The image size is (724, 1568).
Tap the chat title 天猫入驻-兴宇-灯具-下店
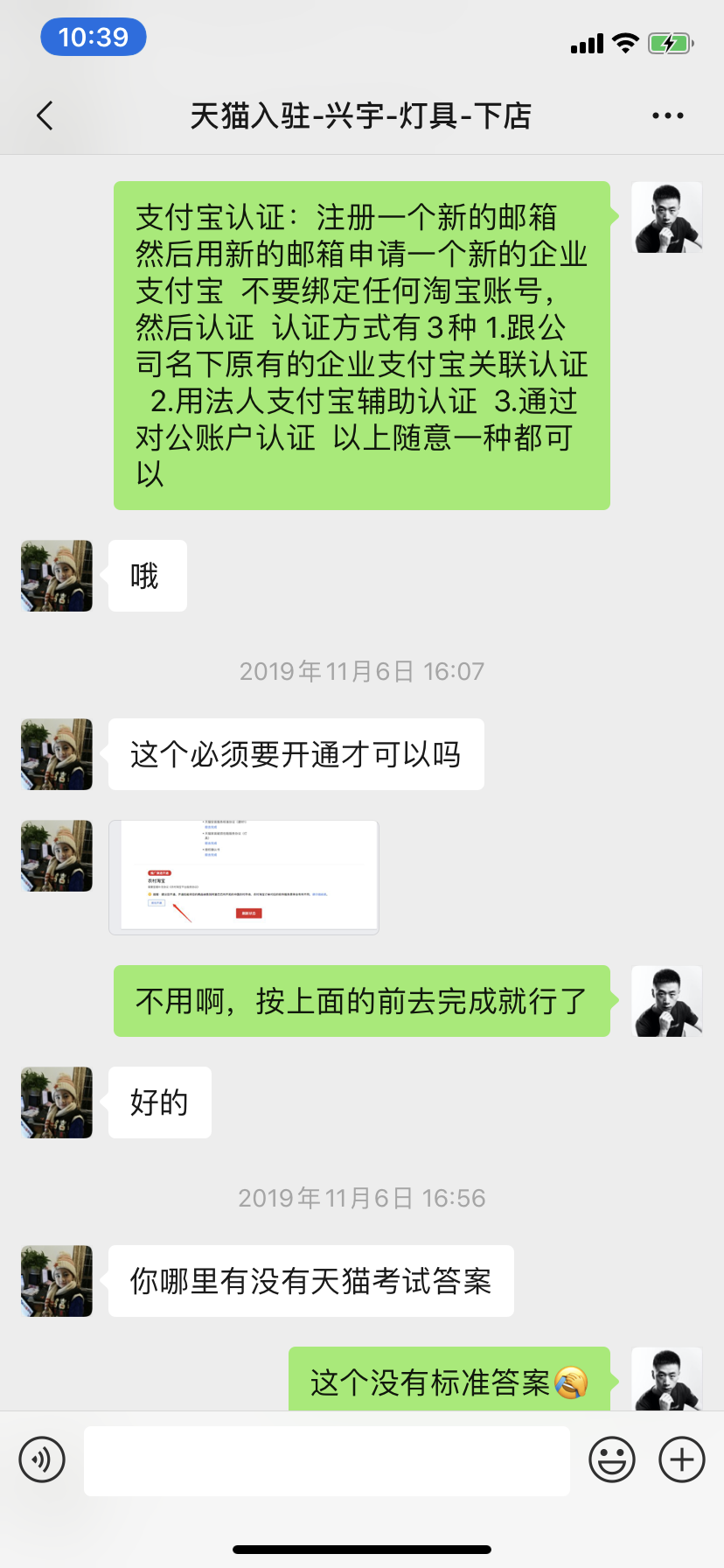362,115
